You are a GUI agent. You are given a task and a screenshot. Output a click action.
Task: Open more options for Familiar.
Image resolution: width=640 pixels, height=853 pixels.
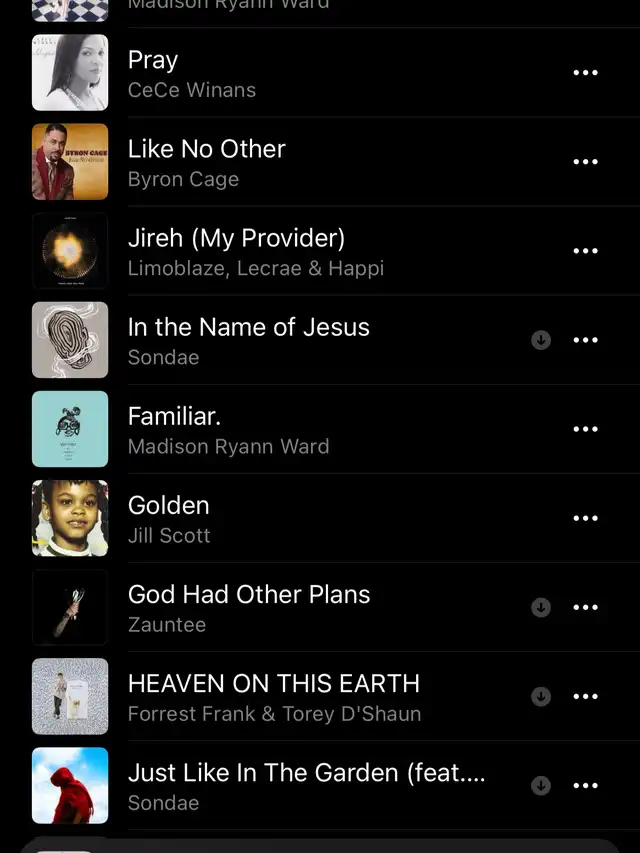[585, 429]
